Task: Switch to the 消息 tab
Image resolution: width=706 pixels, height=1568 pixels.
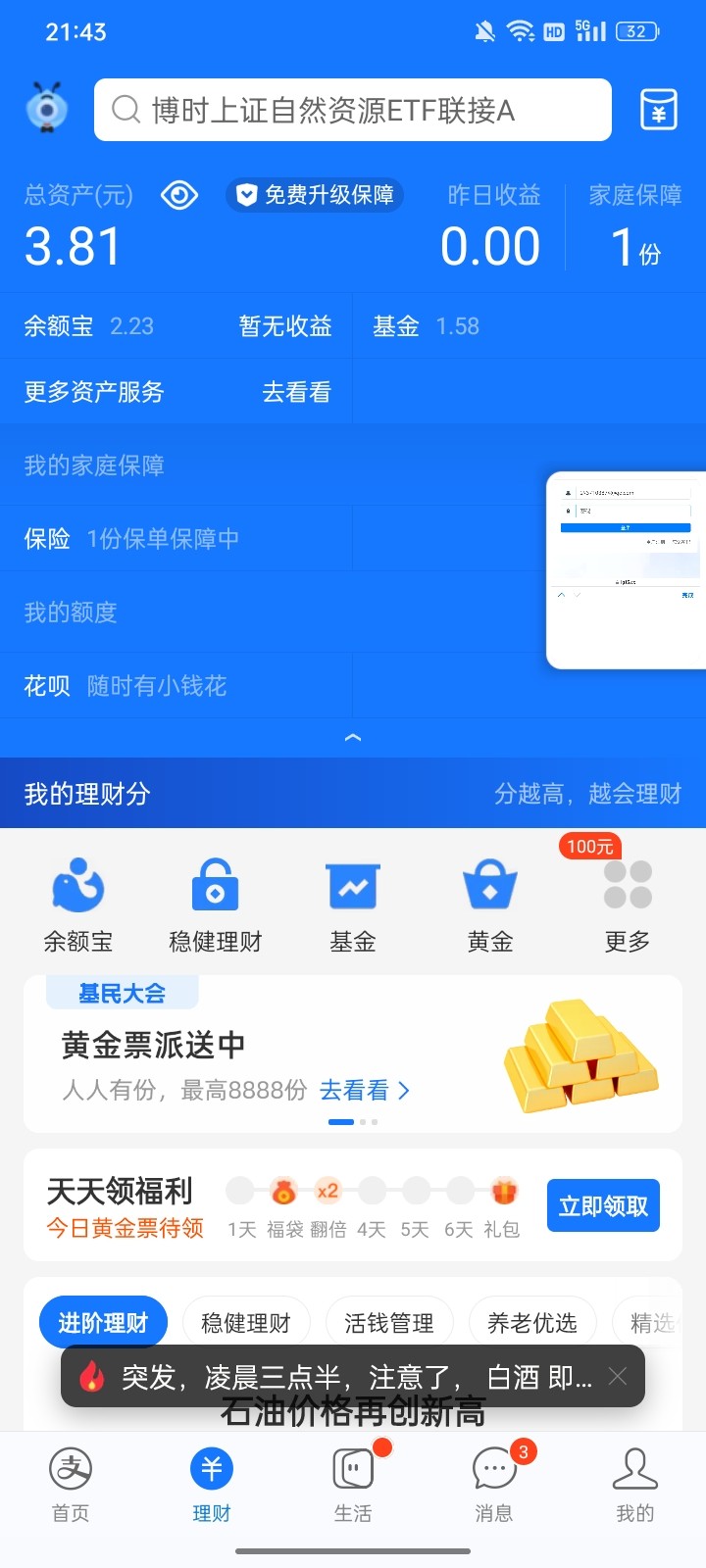Action: tap(494, 1485)
